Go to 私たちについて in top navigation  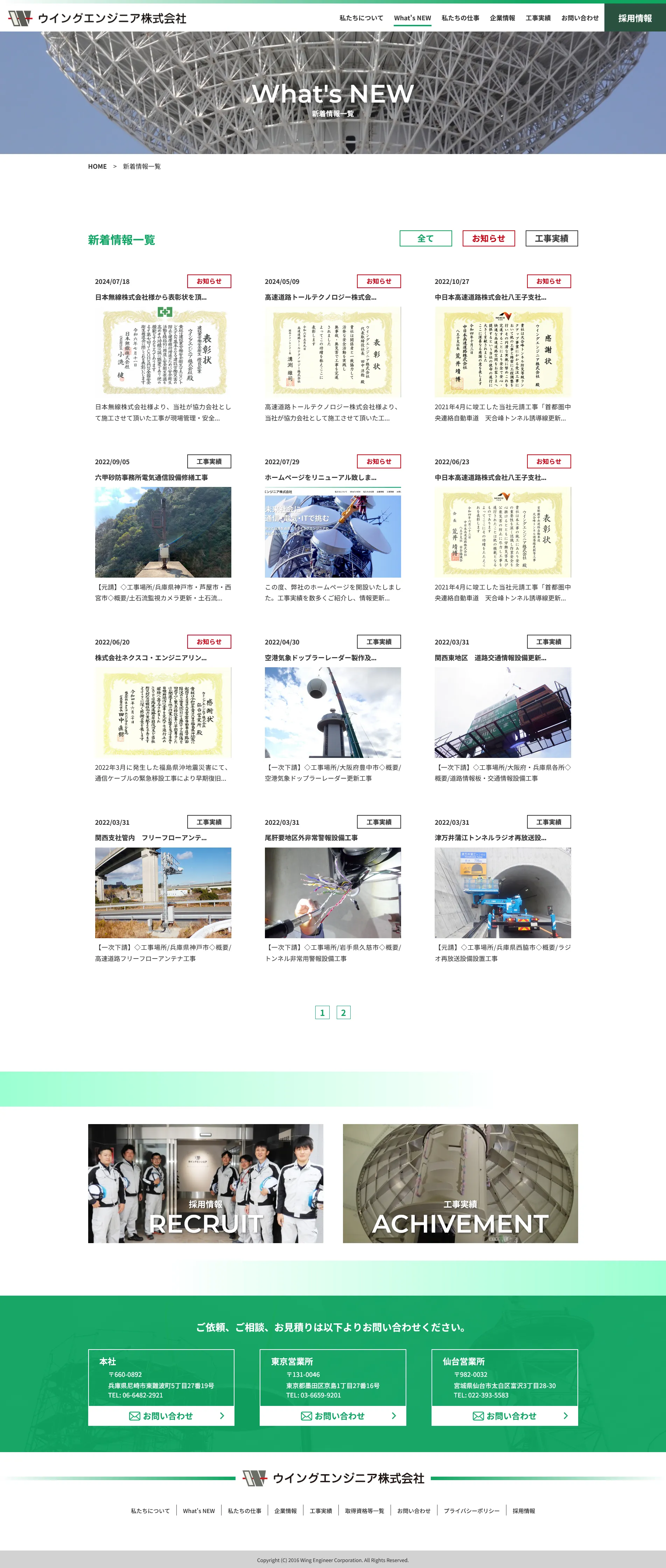pos(361,18)
